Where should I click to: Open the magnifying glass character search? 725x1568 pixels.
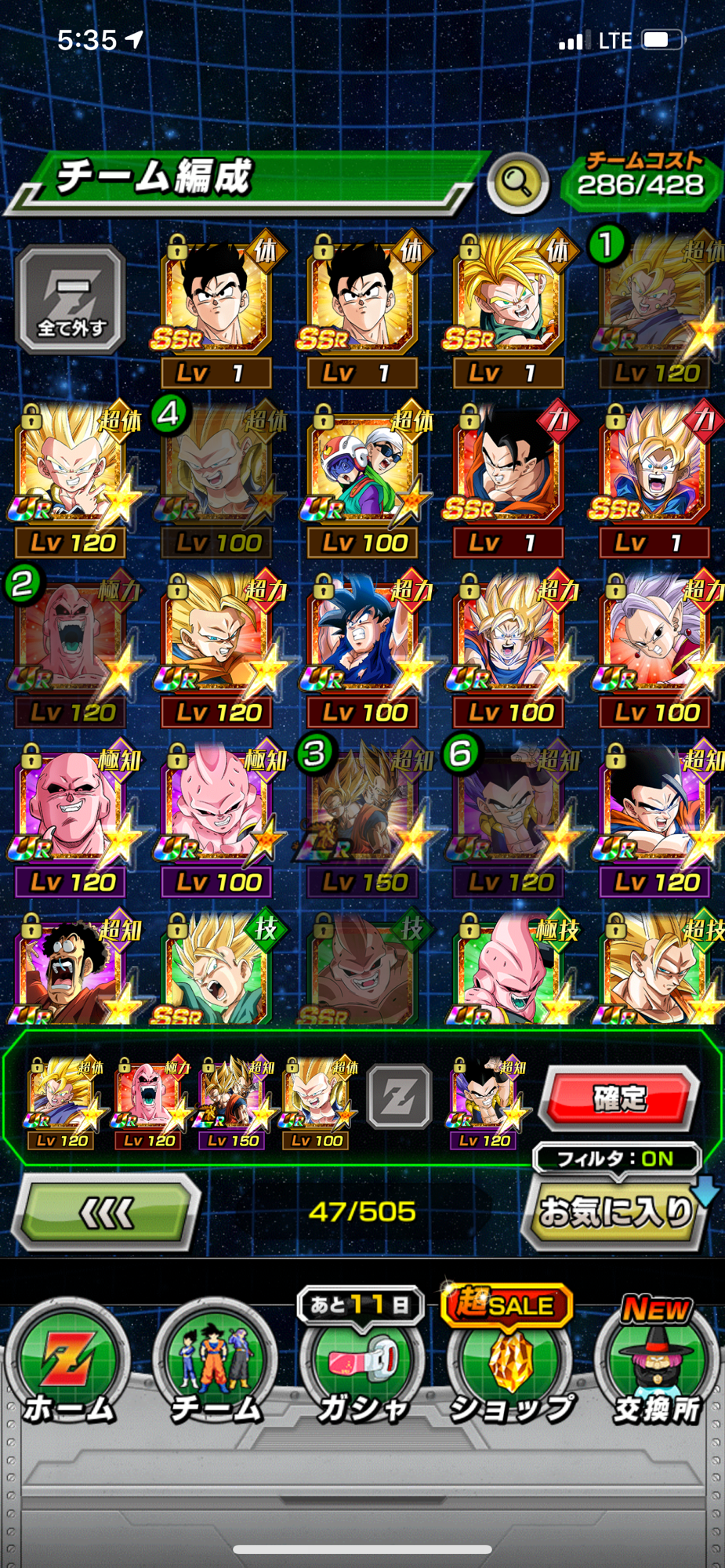[x=517, y=183]
